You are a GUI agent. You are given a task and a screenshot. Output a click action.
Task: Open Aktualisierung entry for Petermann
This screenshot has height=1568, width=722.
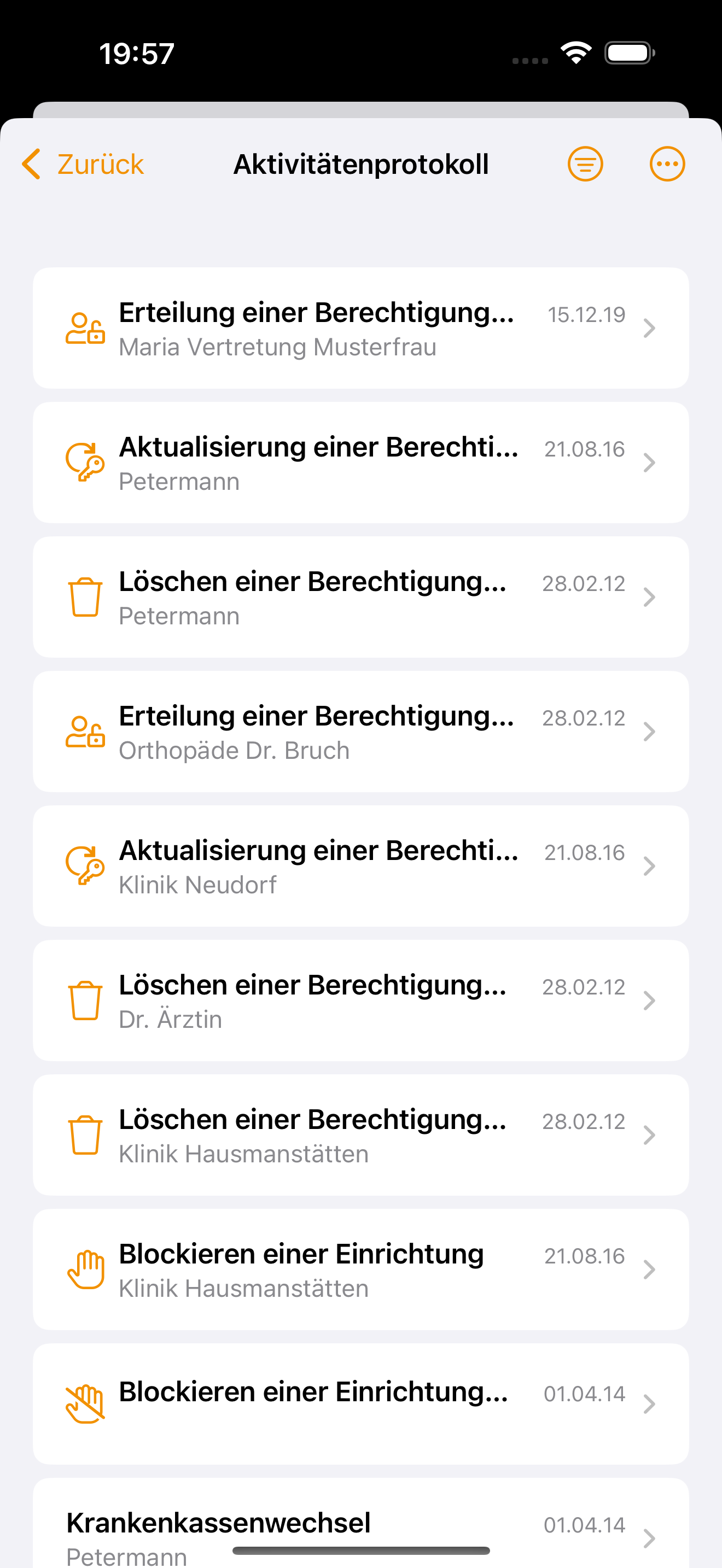[x=361, y=463]
